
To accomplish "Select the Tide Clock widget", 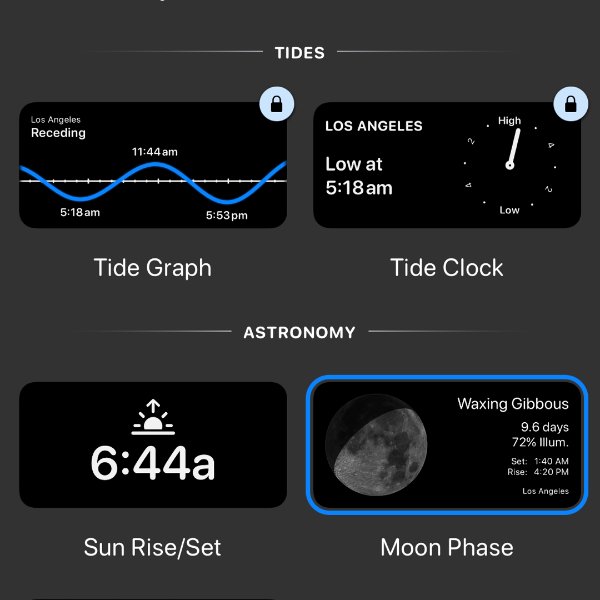I will [446, 166].
